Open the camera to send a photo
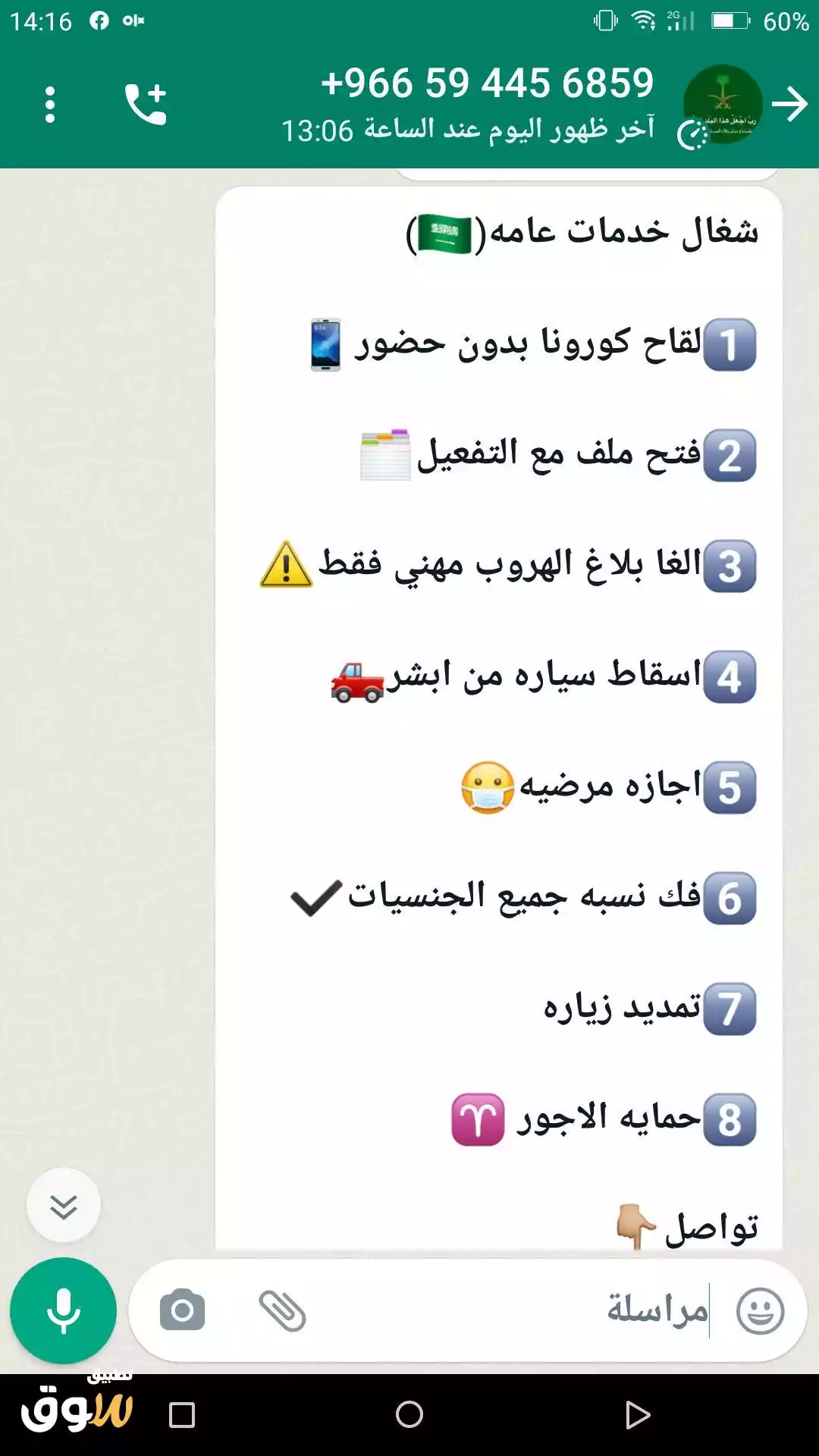819x1456 pixels. pos(182,1310)
